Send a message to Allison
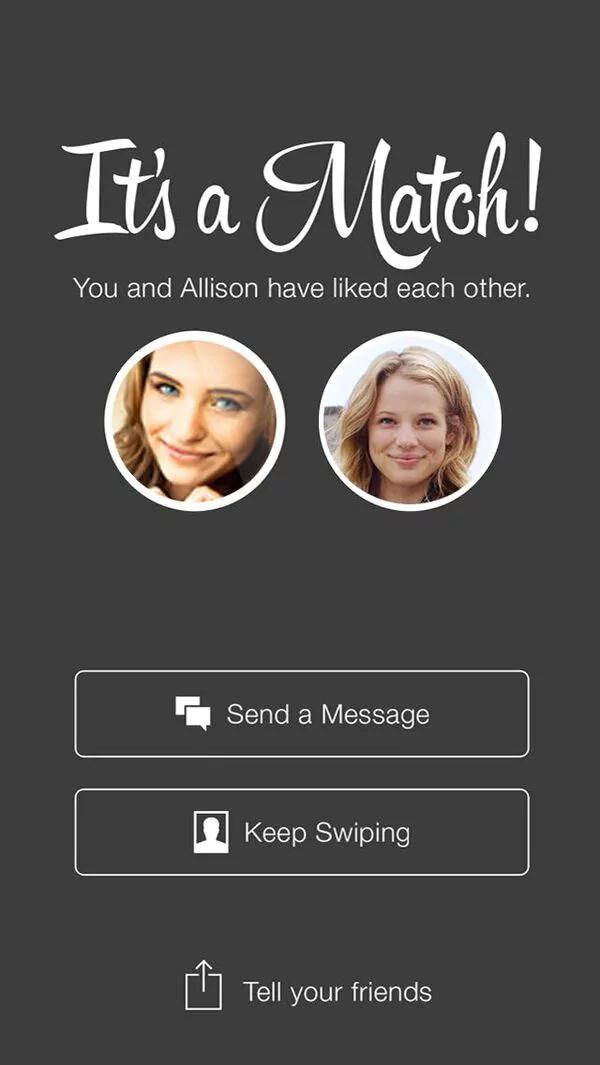Image resolution: width=600 pixels, height=1065 pixels. (x=301, y=714)
